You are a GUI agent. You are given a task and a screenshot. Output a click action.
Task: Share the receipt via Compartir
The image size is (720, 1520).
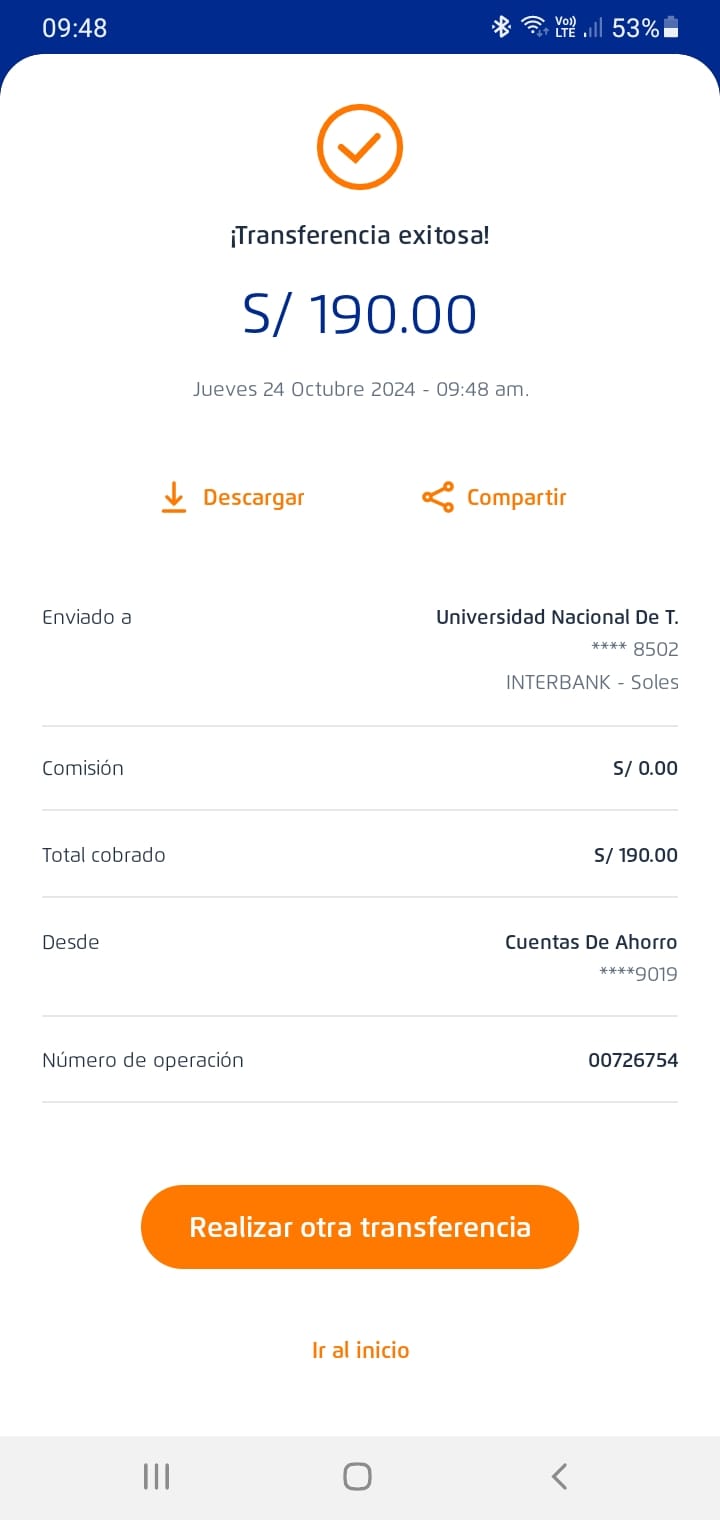[495, 497]
